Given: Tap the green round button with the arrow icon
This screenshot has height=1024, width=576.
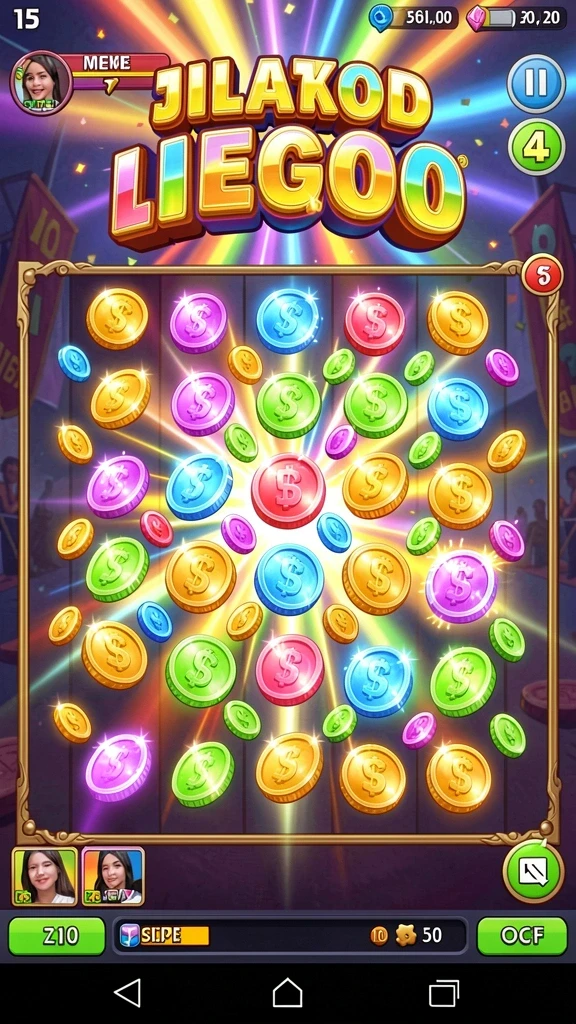Looking at the screenshot, I should (533, 872).
